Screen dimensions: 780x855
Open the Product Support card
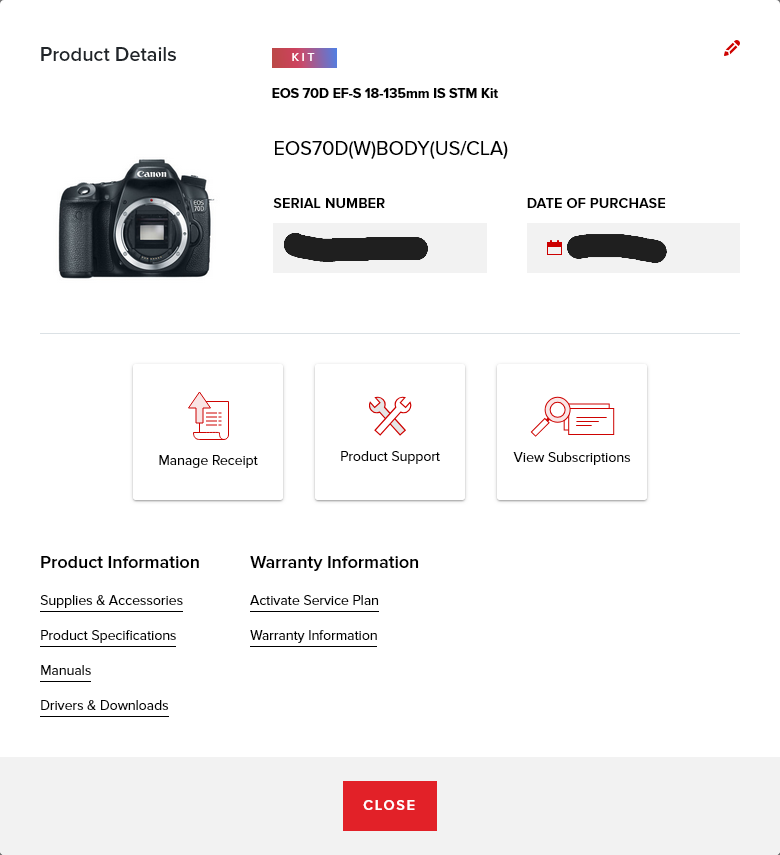tap(390, 432)
